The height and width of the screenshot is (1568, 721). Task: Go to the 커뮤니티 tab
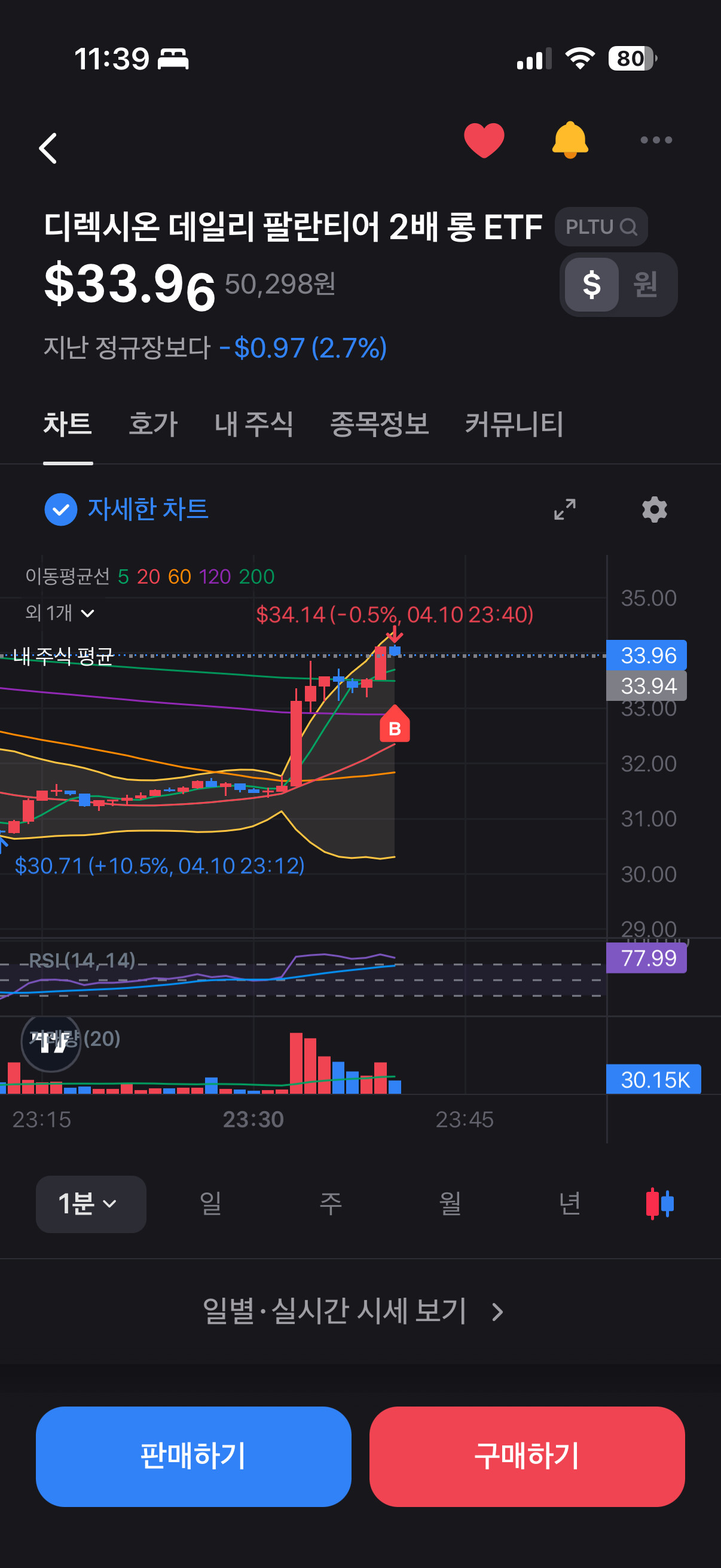click(x=514, y=423)
